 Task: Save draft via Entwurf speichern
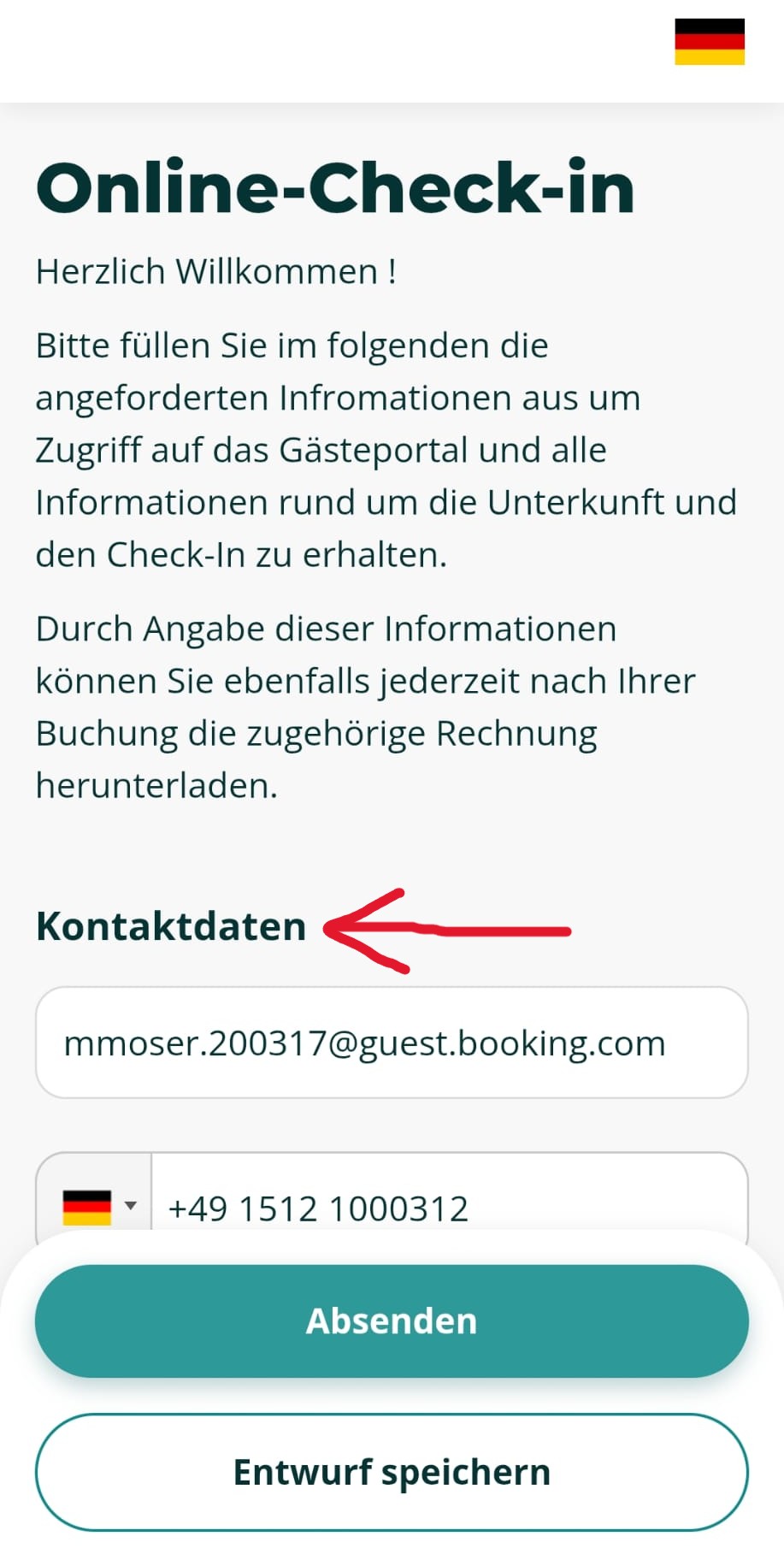coord(392,1471)
